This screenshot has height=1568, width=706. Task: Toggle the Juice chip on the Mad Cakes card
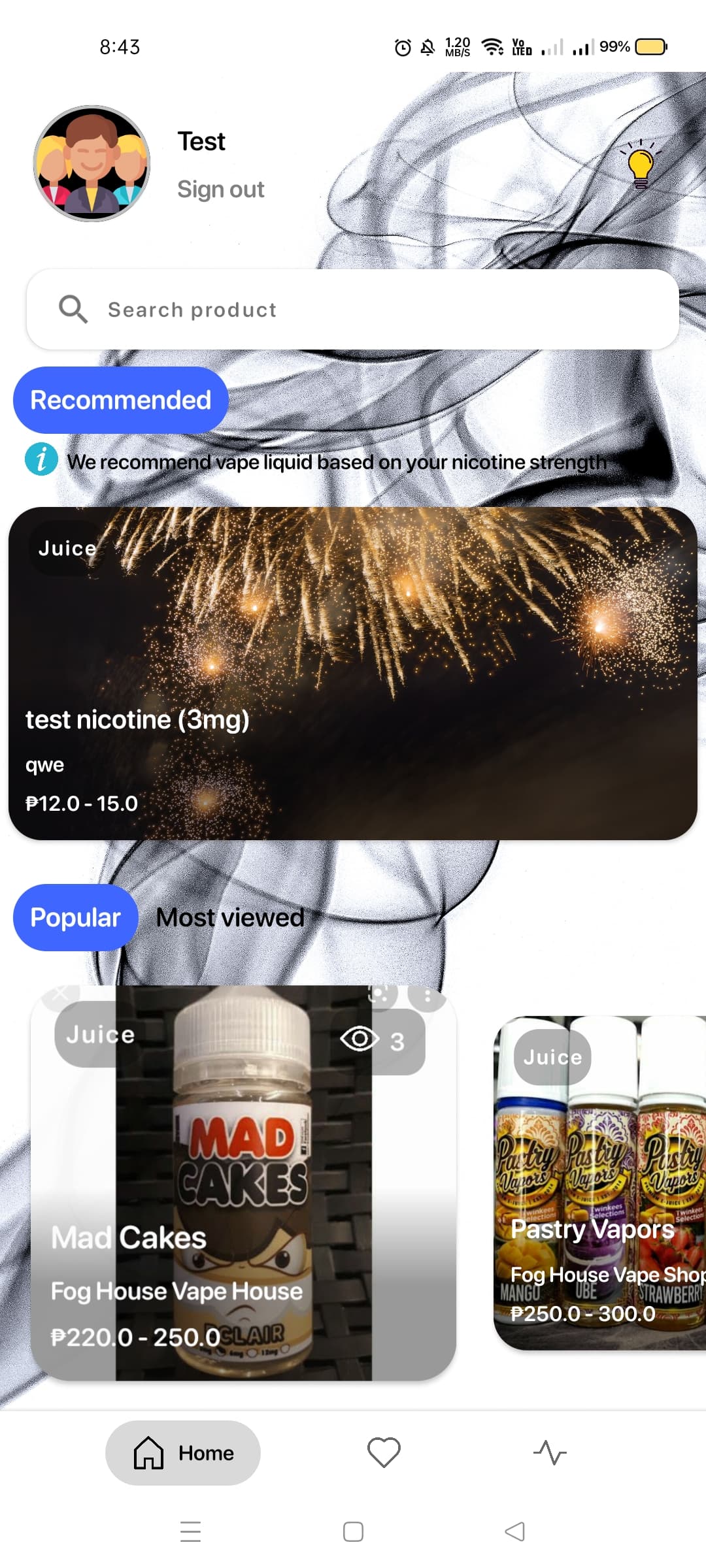99,1034
